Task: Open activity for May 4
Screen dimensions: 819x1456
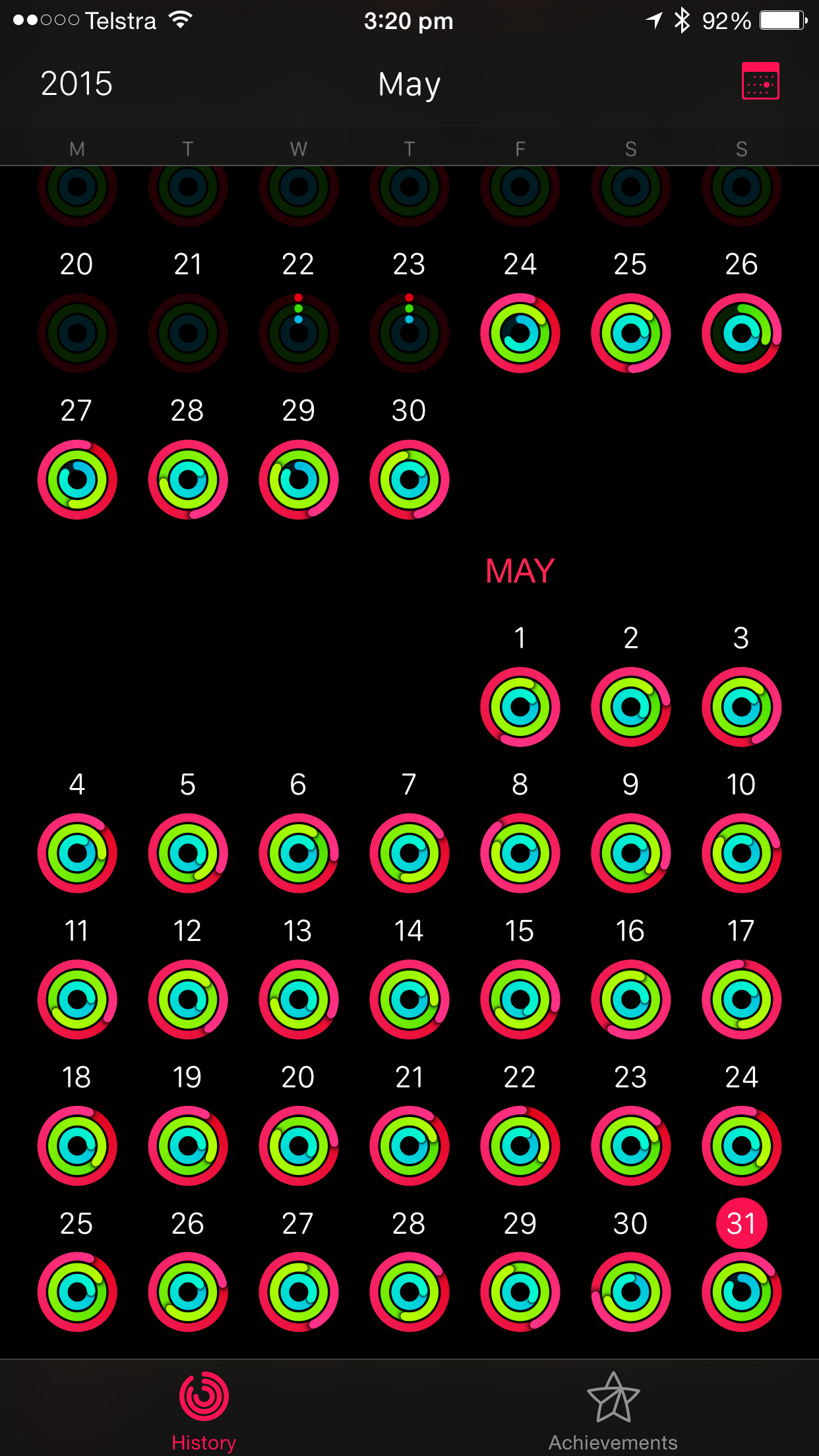Action: (x=77, y=853)
